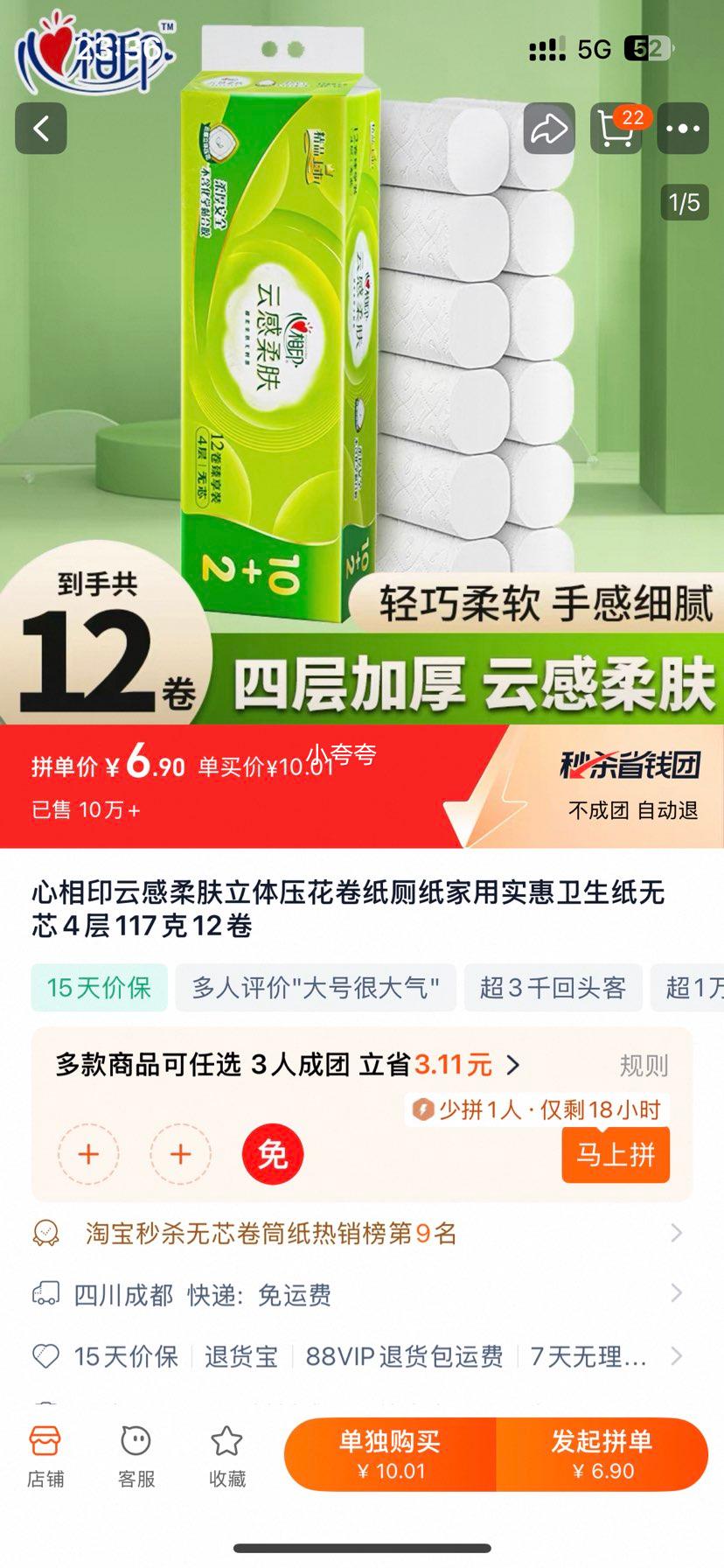This screenshot has width=724, height=1568.
Task: Share this product
Action: pyautogui.click(x=549, y=129)
